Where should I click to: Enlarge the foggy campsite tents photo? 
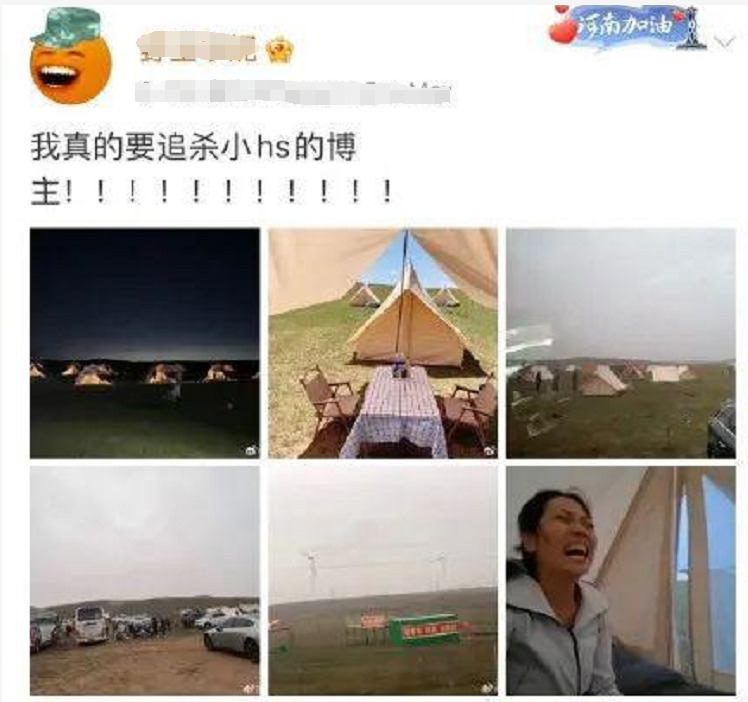click(x=620, y=343)
